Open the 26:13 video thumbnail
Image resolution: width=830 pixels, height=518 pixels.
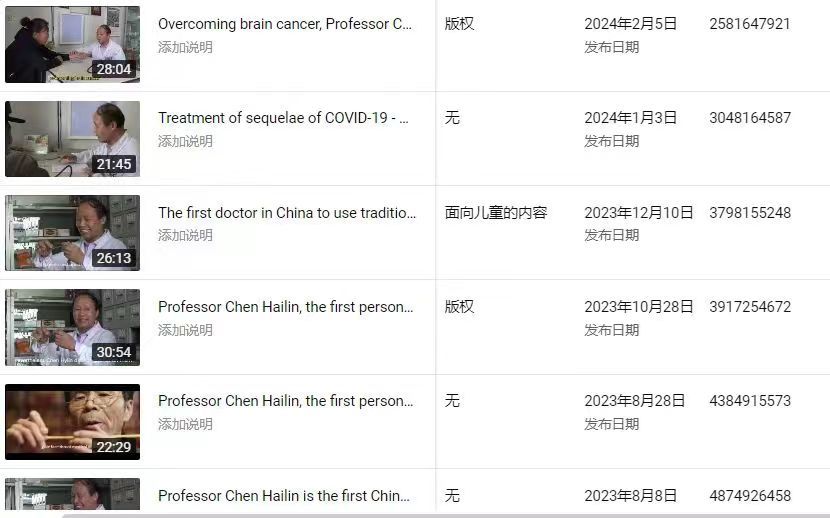[72, 233]
